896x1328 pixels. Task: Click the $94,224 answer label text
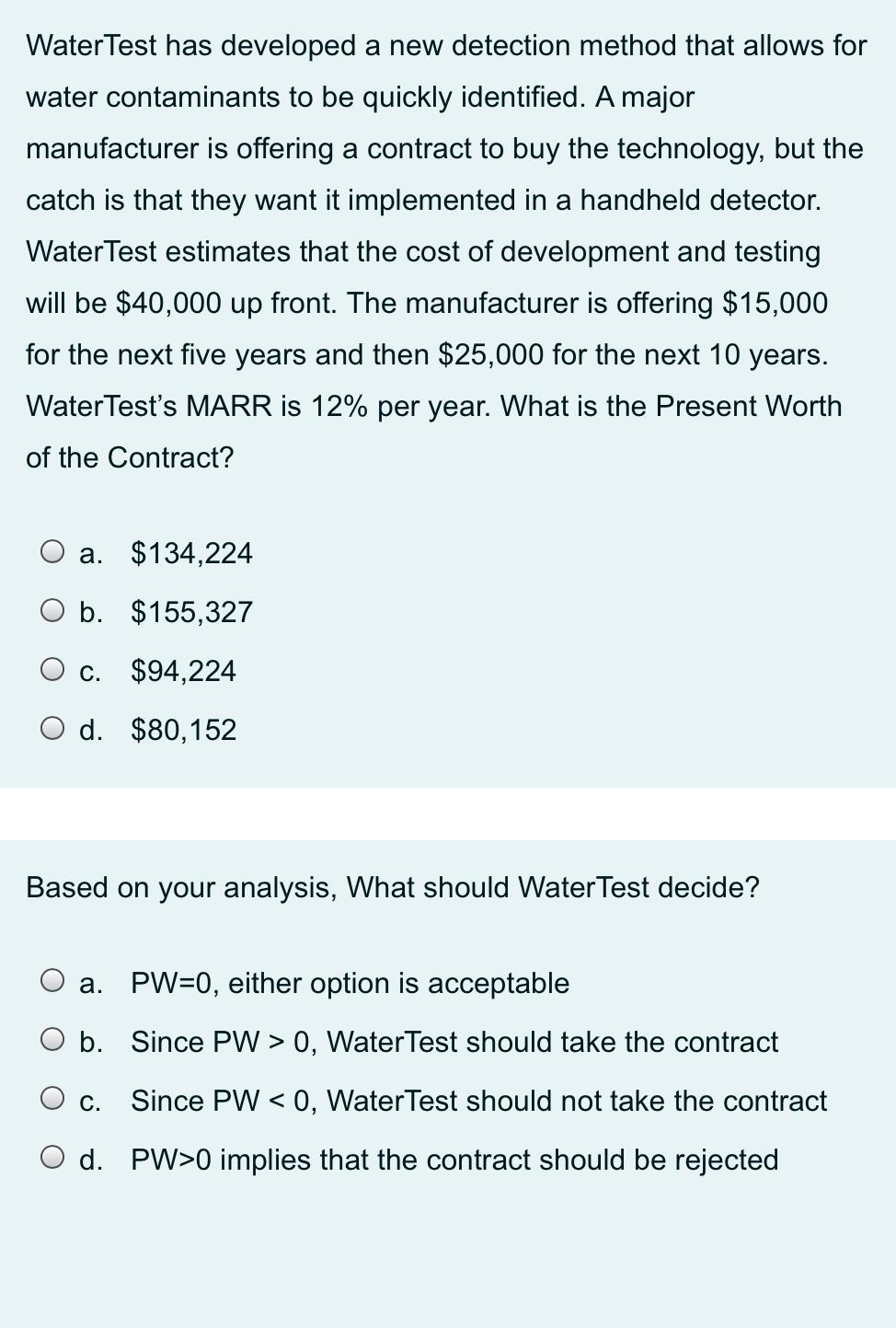click(x=182, y=671)
